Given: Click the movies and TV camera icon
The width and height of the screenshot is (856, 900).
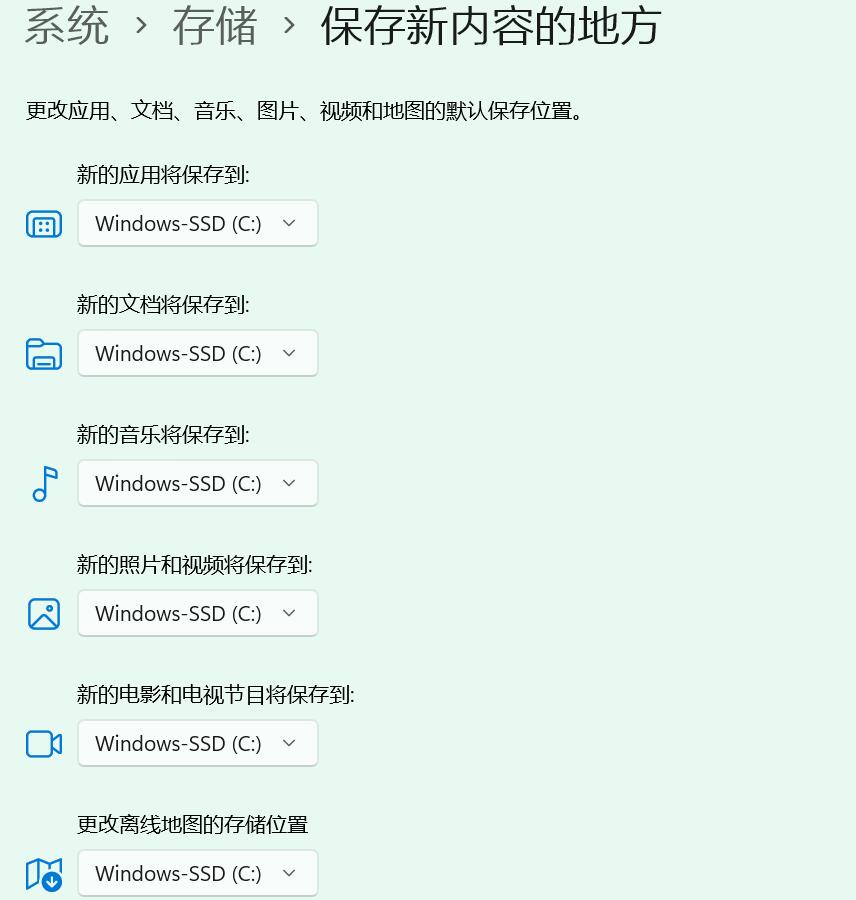Looking at the screenshot, I should 43,744.
